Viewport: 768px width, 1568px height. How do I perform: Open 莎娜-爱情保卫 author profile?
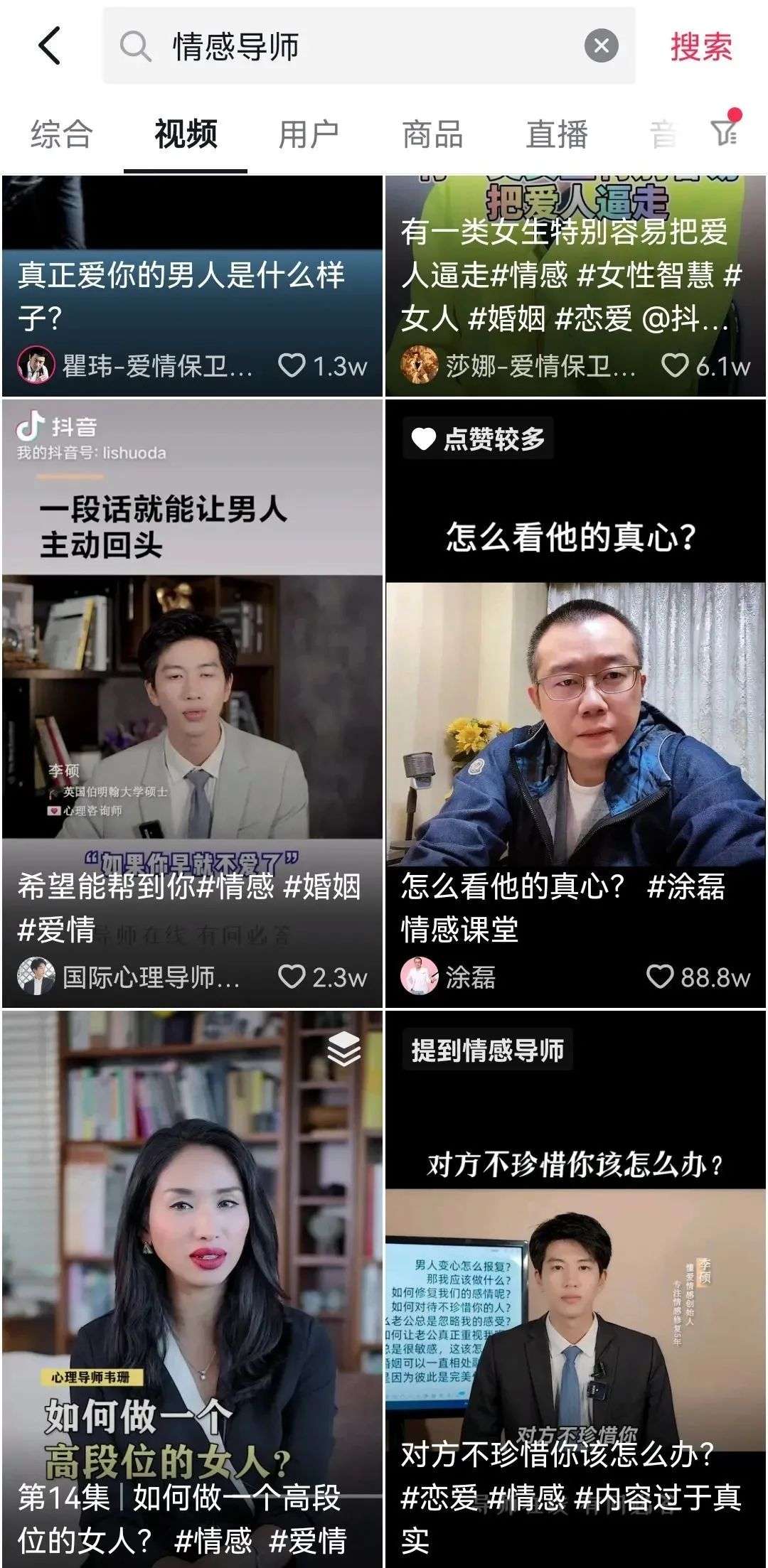pos(519,365)
